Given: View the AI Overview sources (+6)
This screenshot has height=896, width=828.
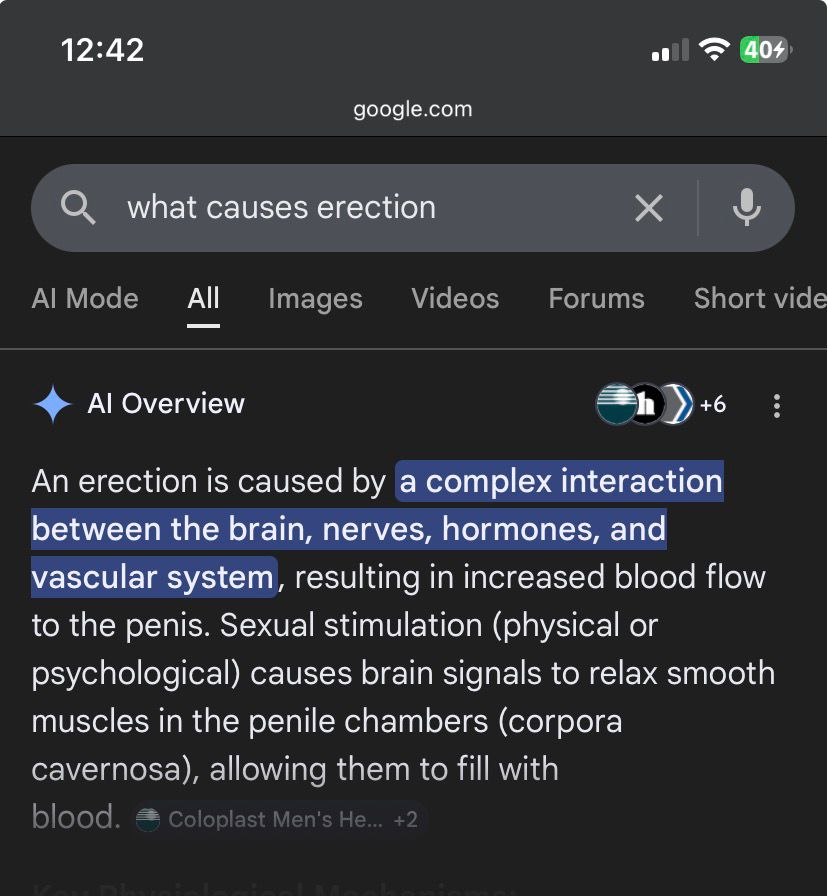Looking at the screenshot, I should (x=661, y=404).
